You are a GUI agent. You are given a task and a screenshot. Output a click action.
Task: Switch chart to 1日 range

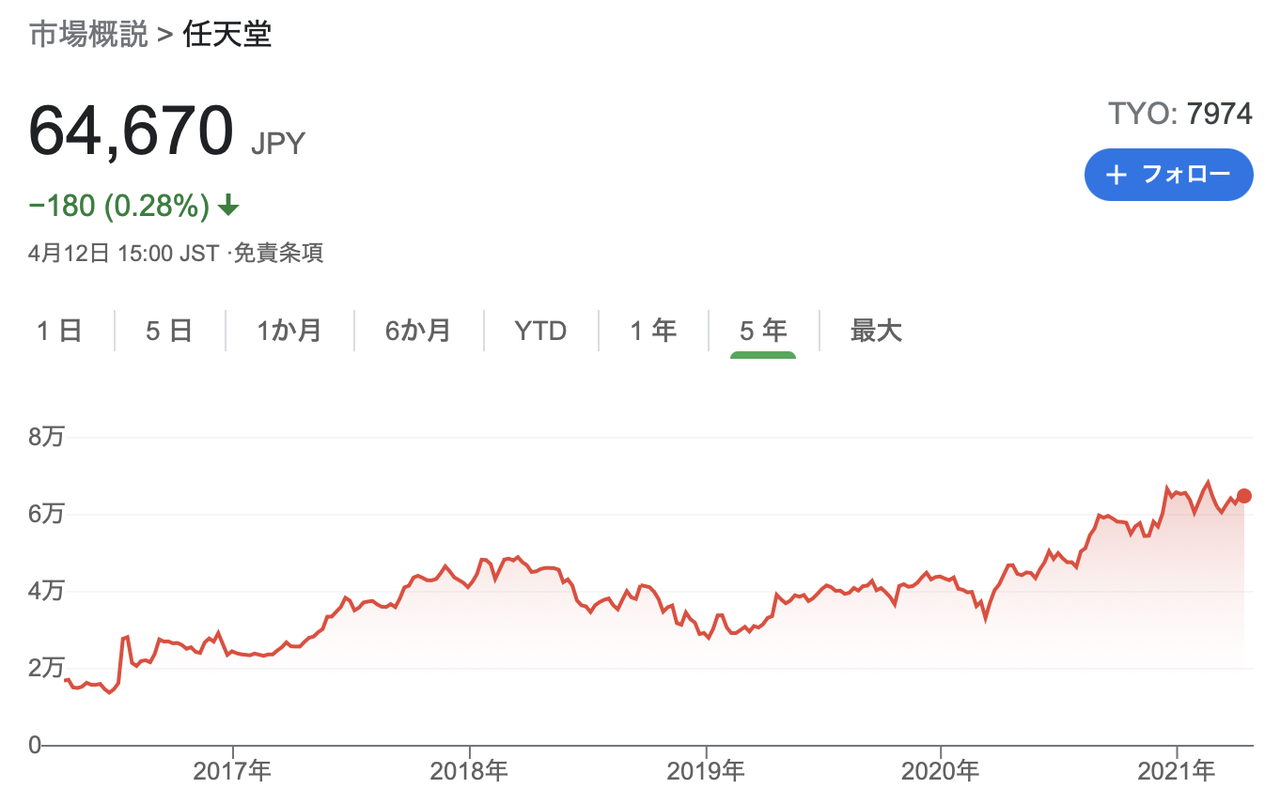59,331
